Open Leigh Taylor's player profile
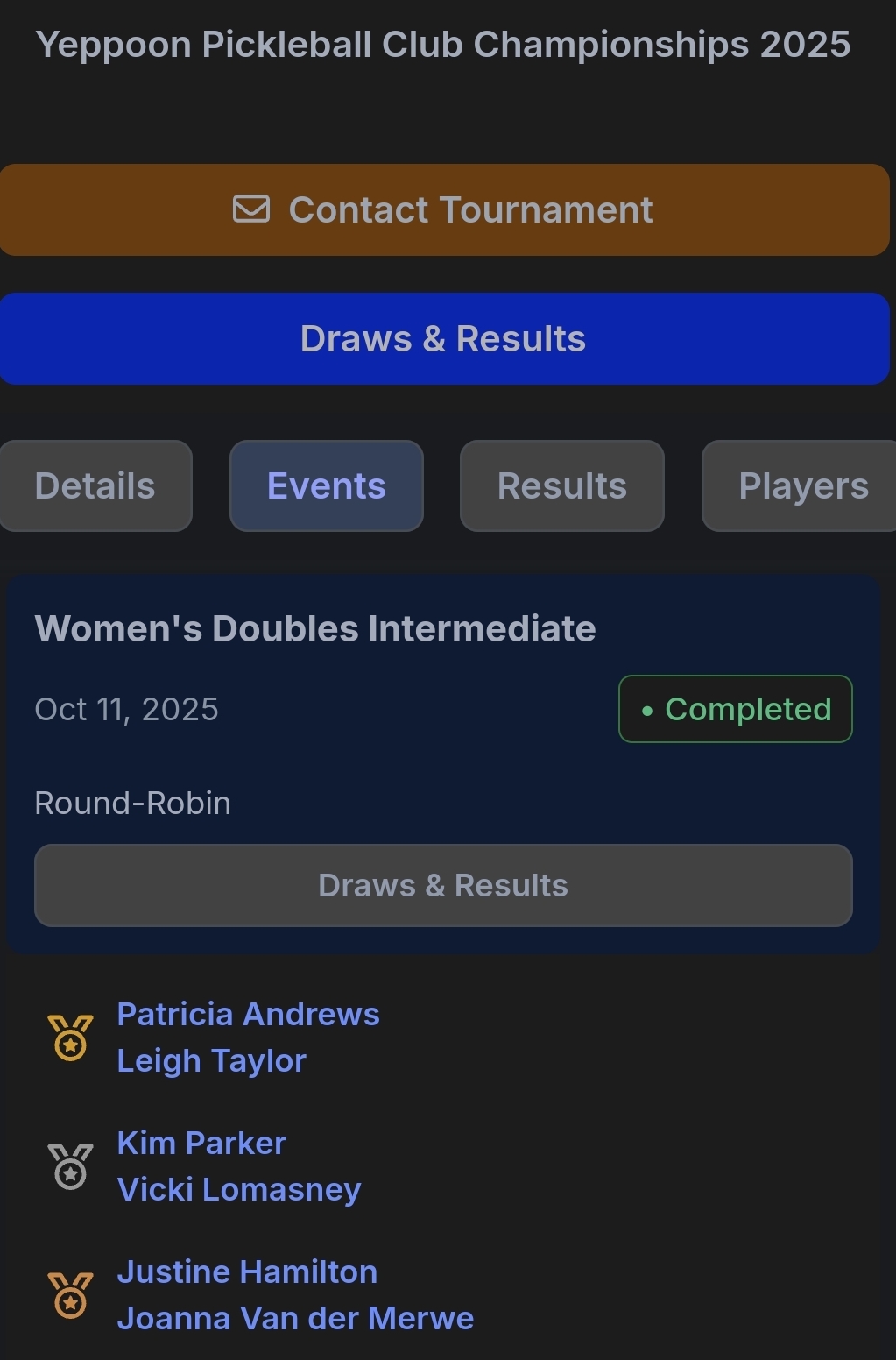Viewport: 896px width, 1360px height. (211, 1061)
